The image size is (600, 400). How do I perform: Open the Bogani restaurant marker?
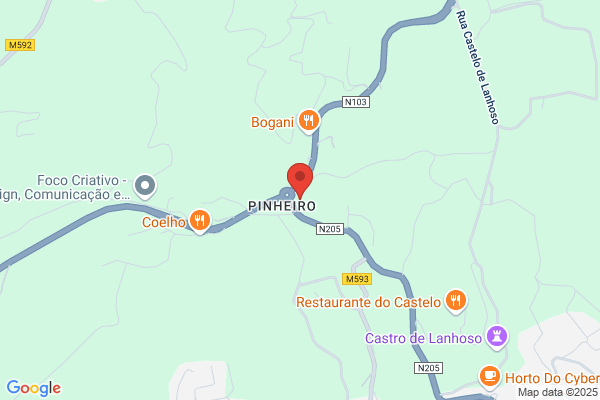coord(309,121)
